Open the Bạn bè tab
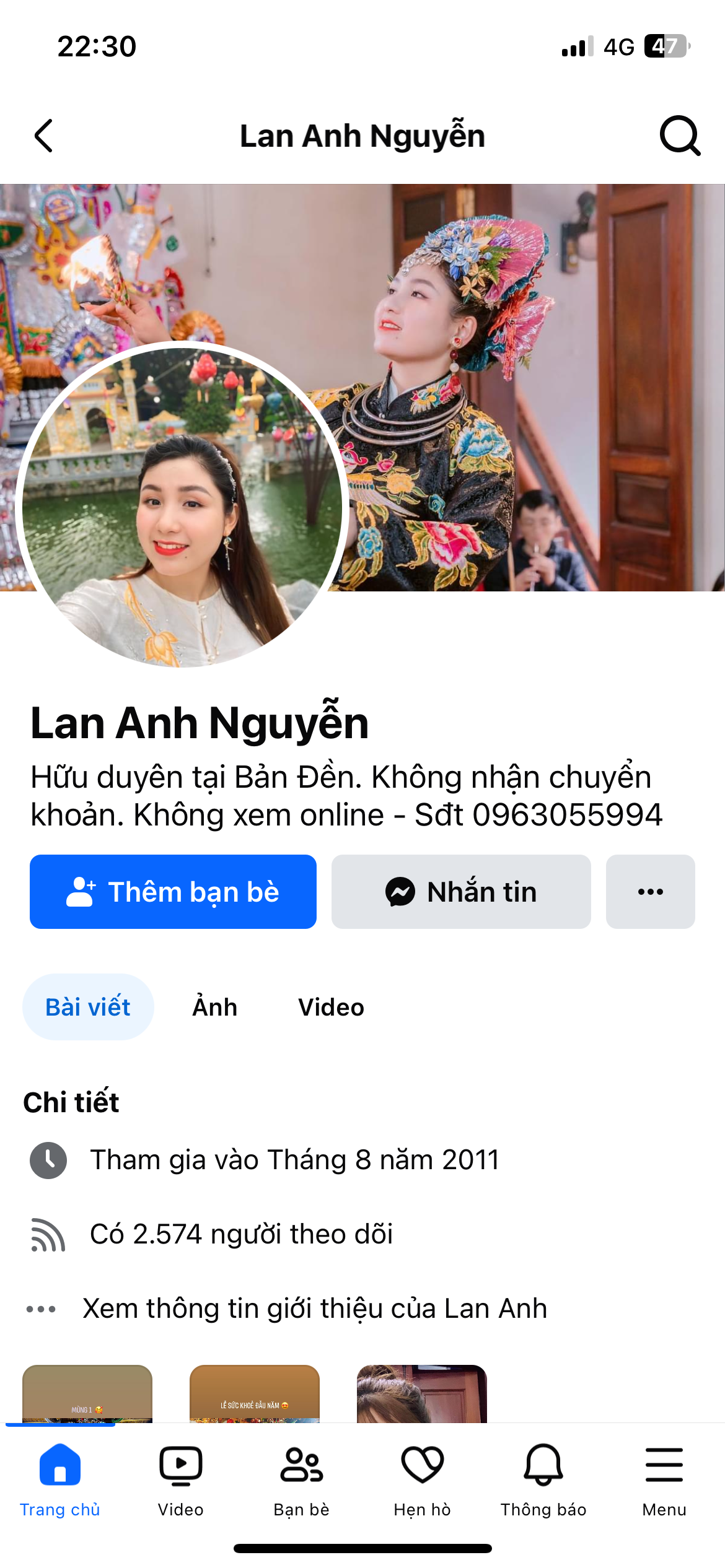The height and width of the screenshot is (1568, 725). coord(302,1479)
